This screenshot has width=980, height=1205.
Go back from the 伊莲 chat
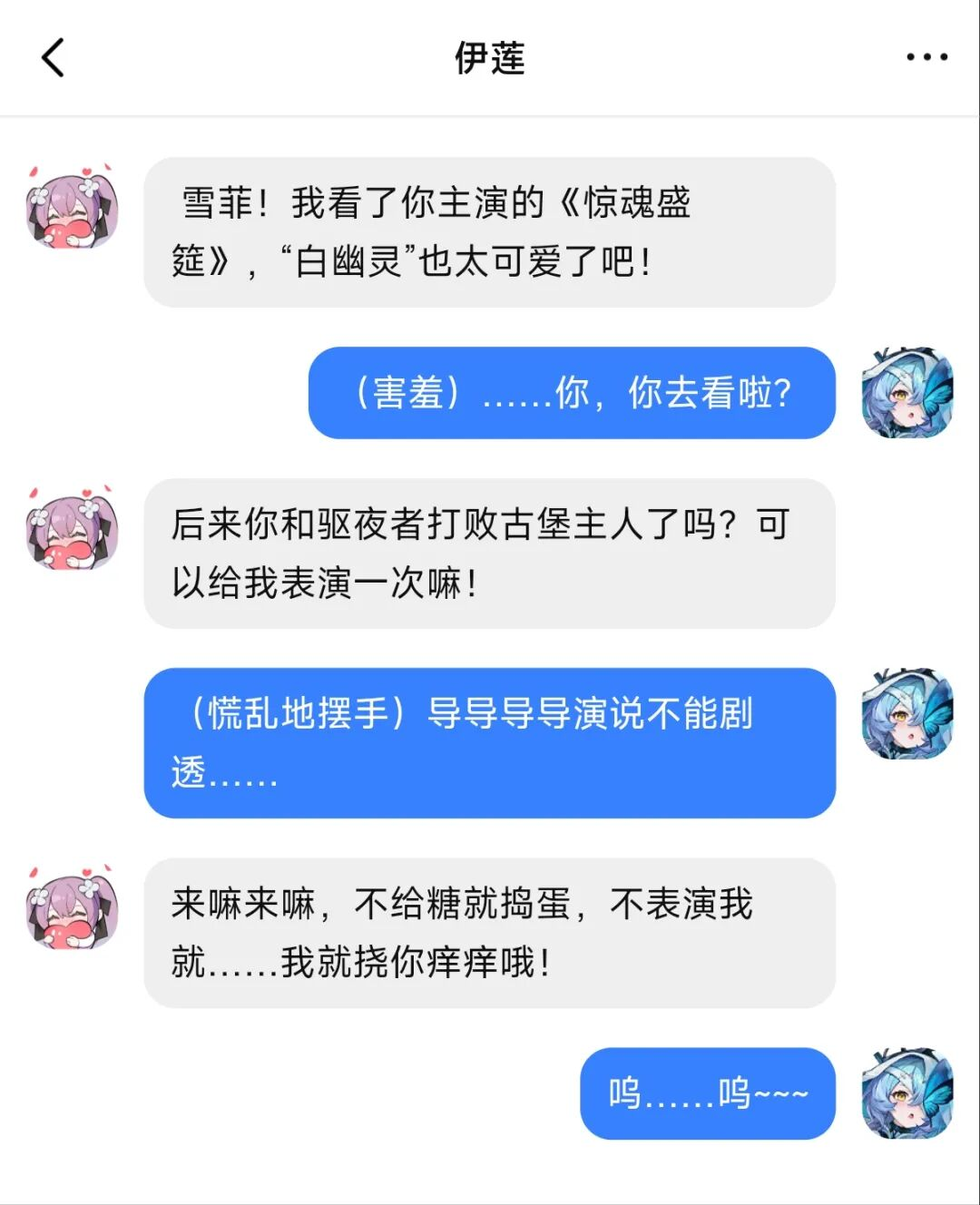click(x=54, y=58)
